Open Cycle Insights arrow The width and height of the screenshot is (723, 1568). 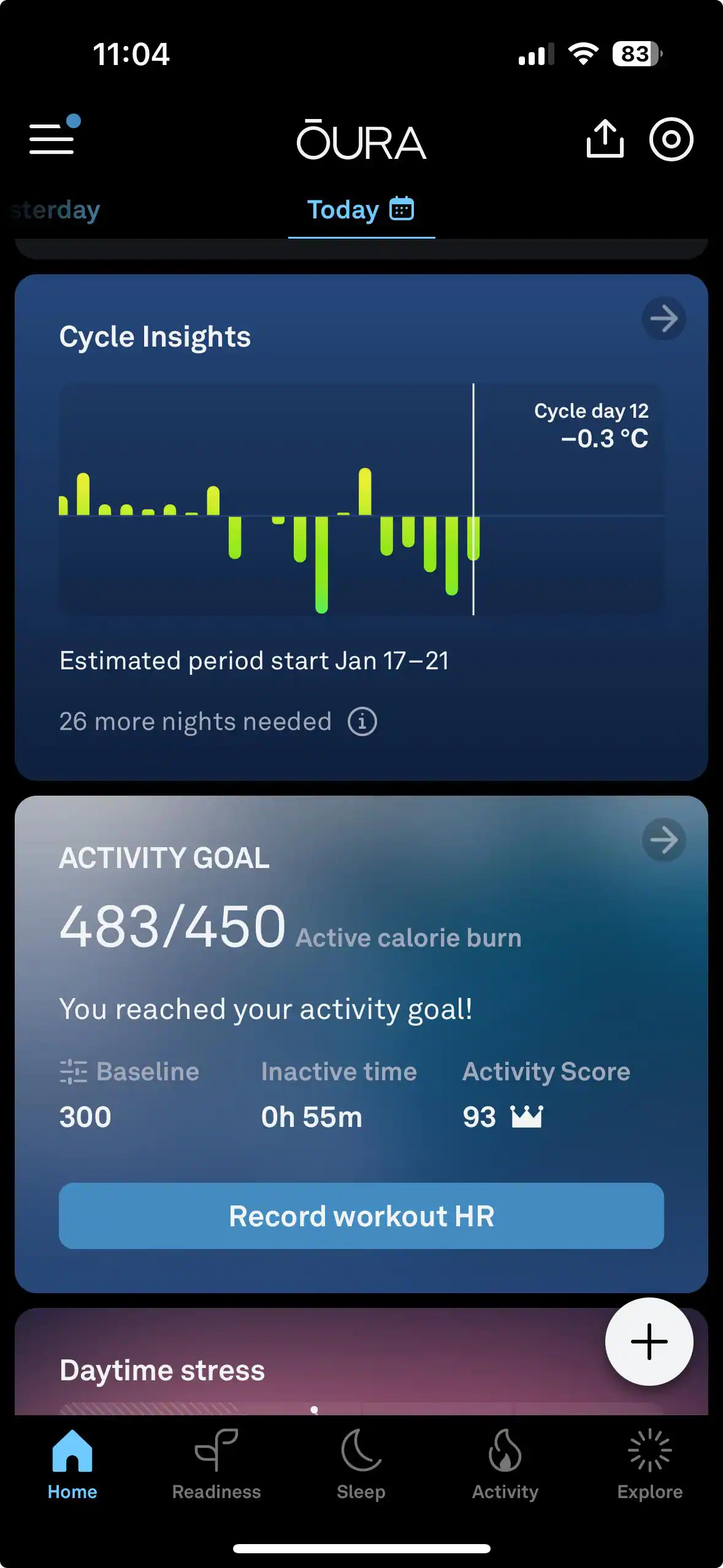click(x=664, y=319)
